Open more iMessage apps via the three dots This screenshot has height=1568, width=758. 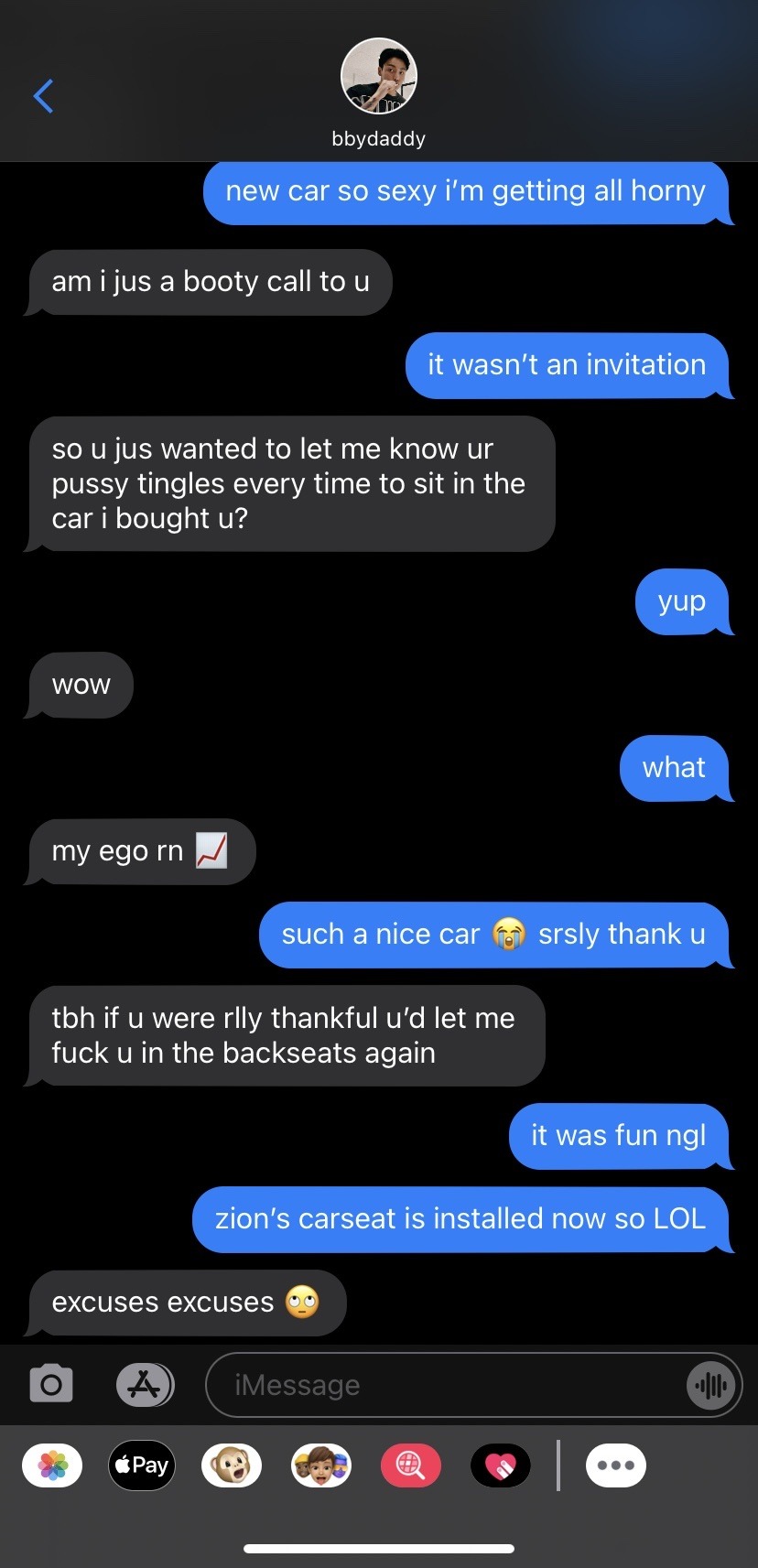tap(615, 1465)
